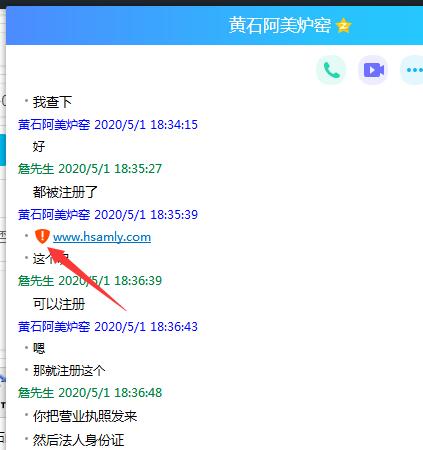Screen dimensions: 423x450
Task: Open the three-dots more options menu
Action: [x=413, y=70]
